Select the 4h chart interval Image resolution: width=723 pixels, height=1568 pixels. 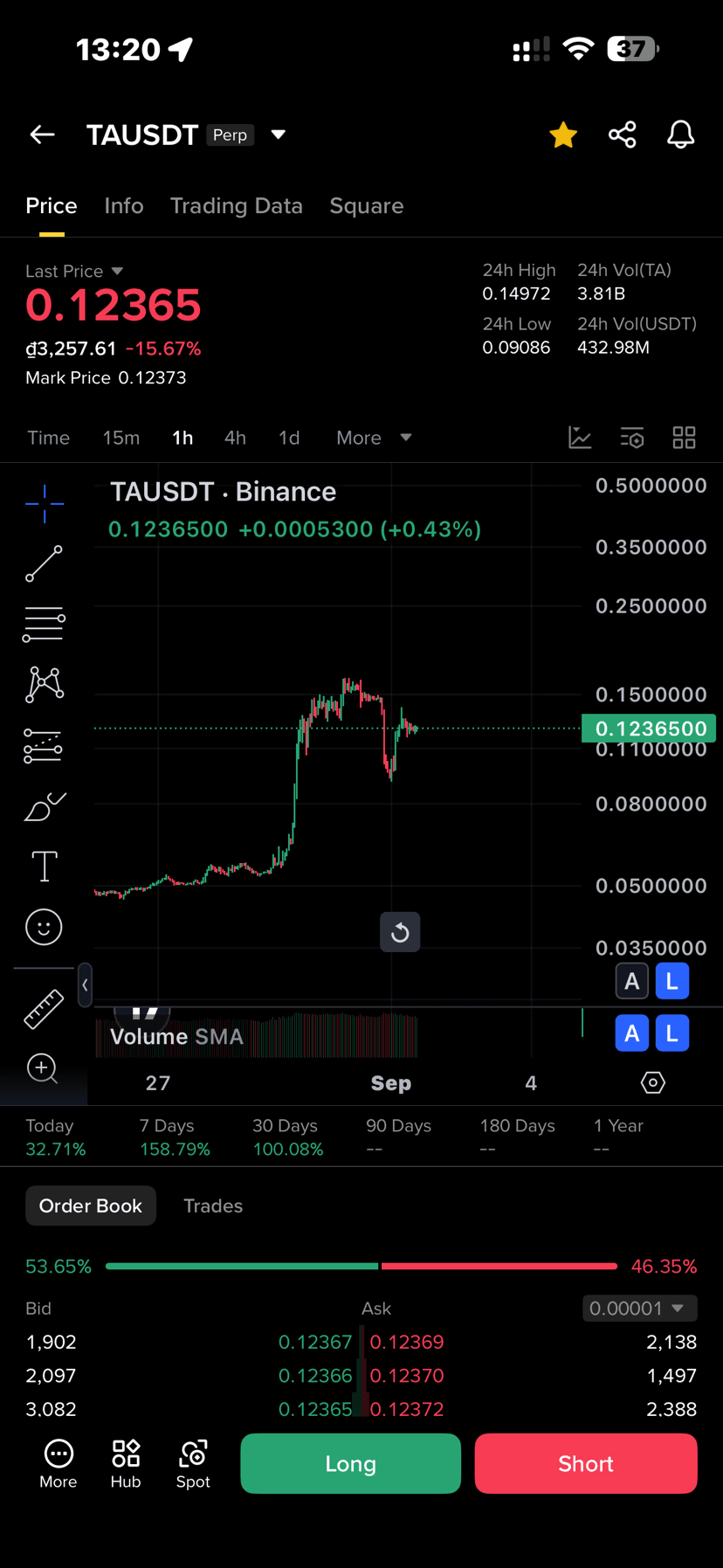[235, 438]
